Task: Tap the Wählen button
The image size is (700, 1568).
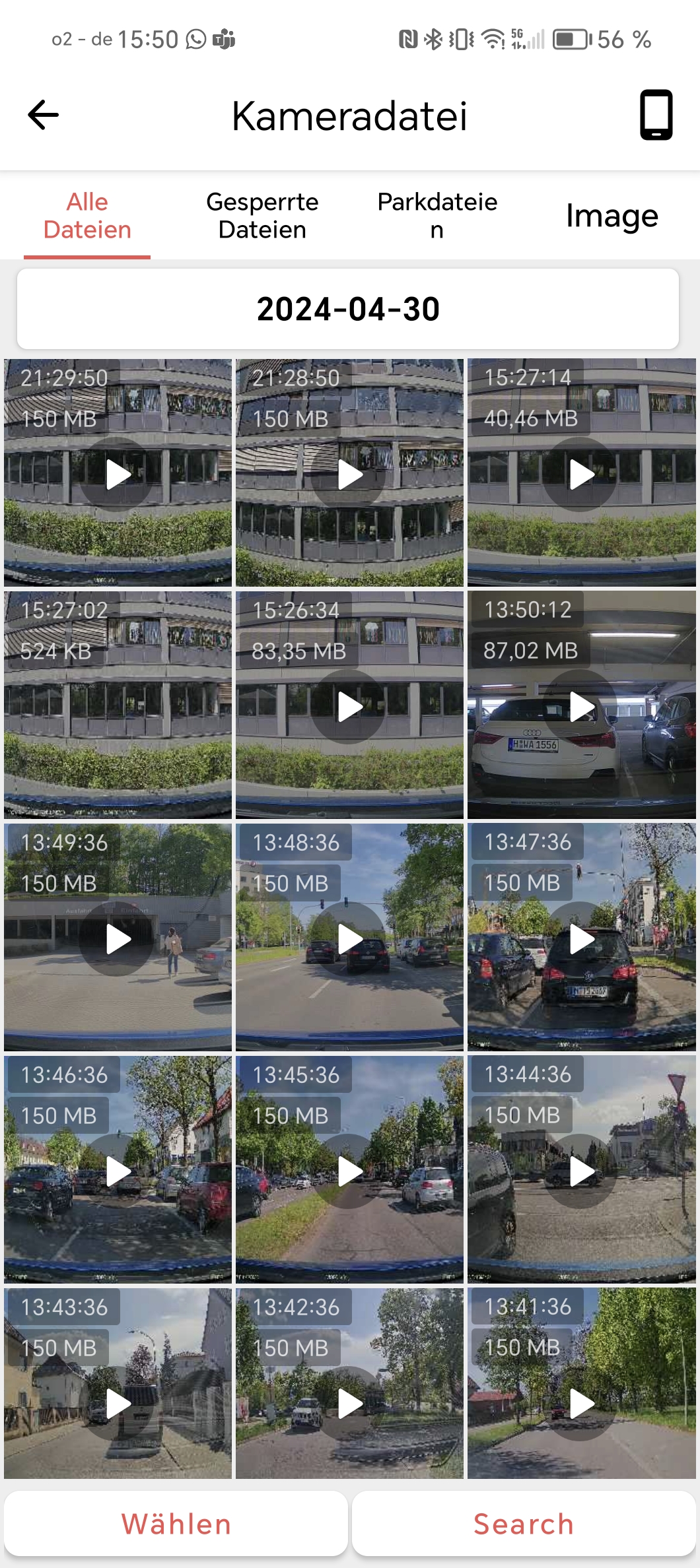Action: (x=176, y=1524)
